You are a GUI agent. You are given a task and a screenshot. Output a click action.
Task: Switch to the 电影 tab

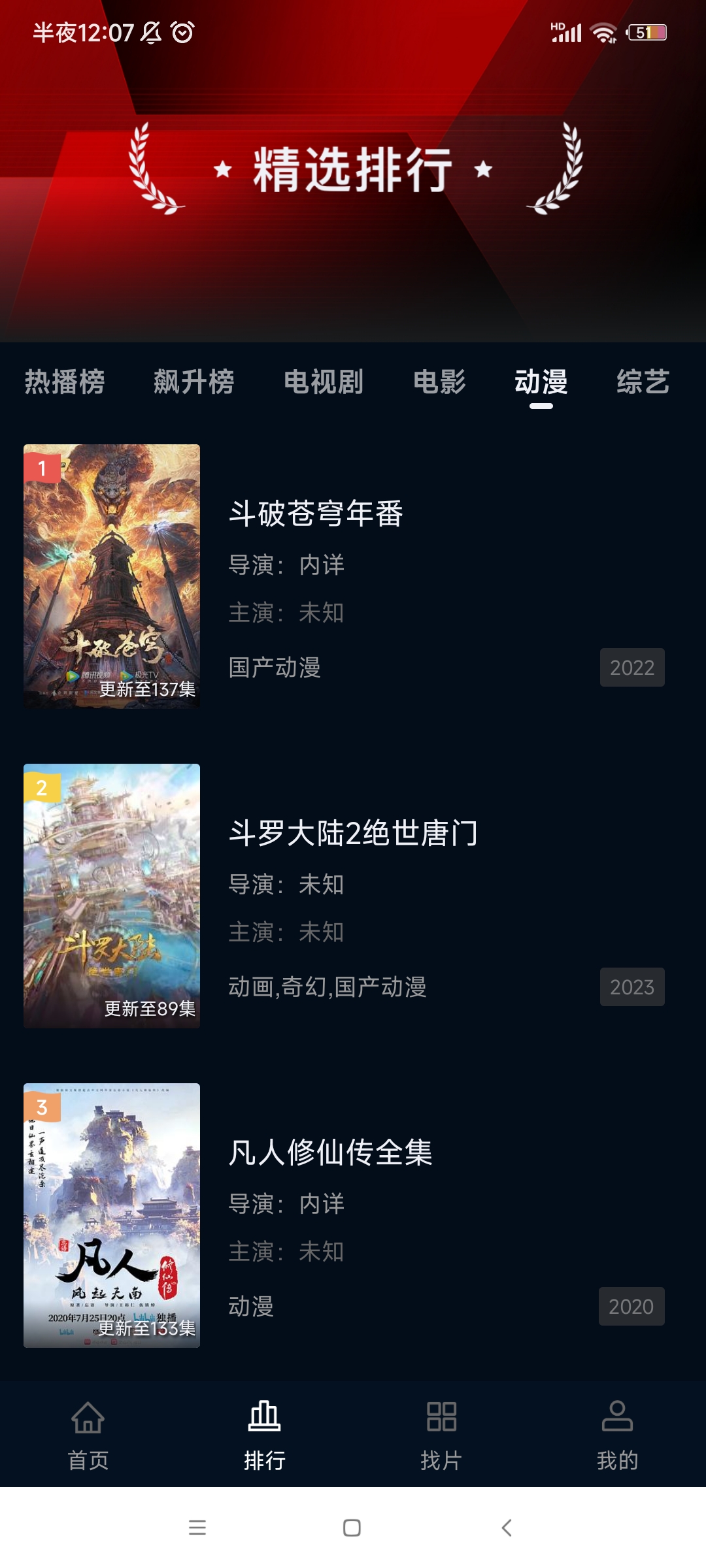pos(439,382)
